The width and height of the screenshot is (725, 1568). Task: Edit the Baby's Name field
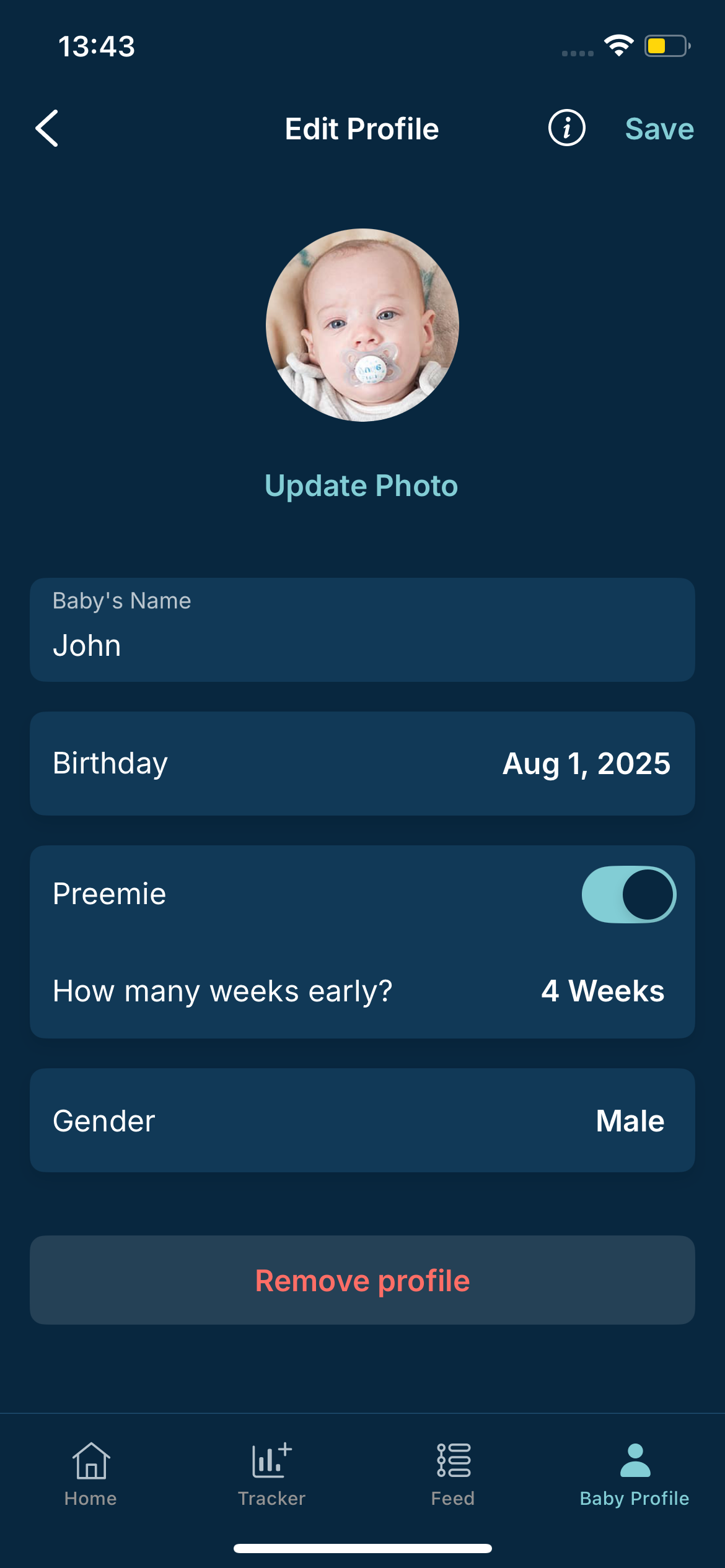(362, 644)
